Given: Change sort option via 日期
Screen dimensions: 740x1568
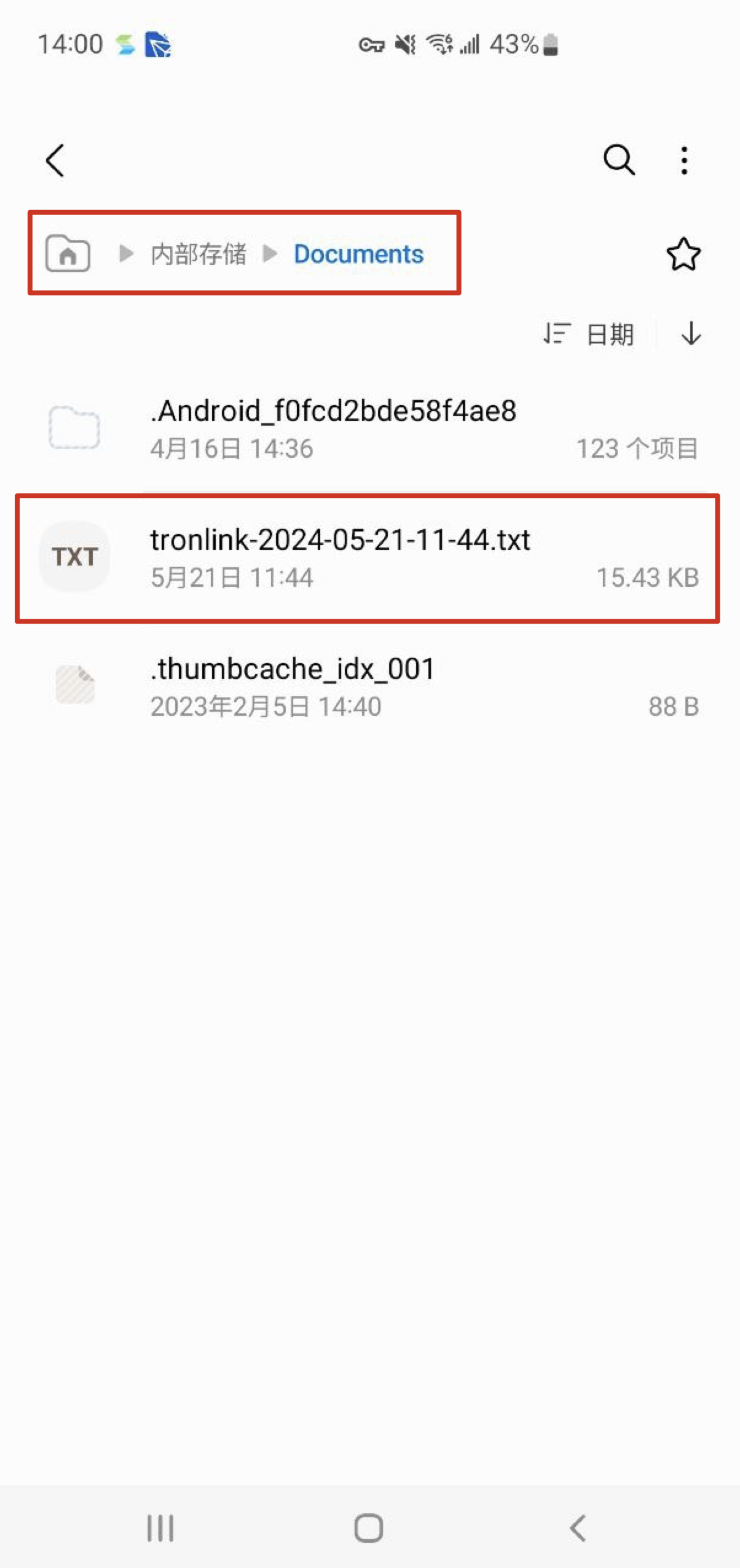Looking at the screenshot, I should 588,334.
